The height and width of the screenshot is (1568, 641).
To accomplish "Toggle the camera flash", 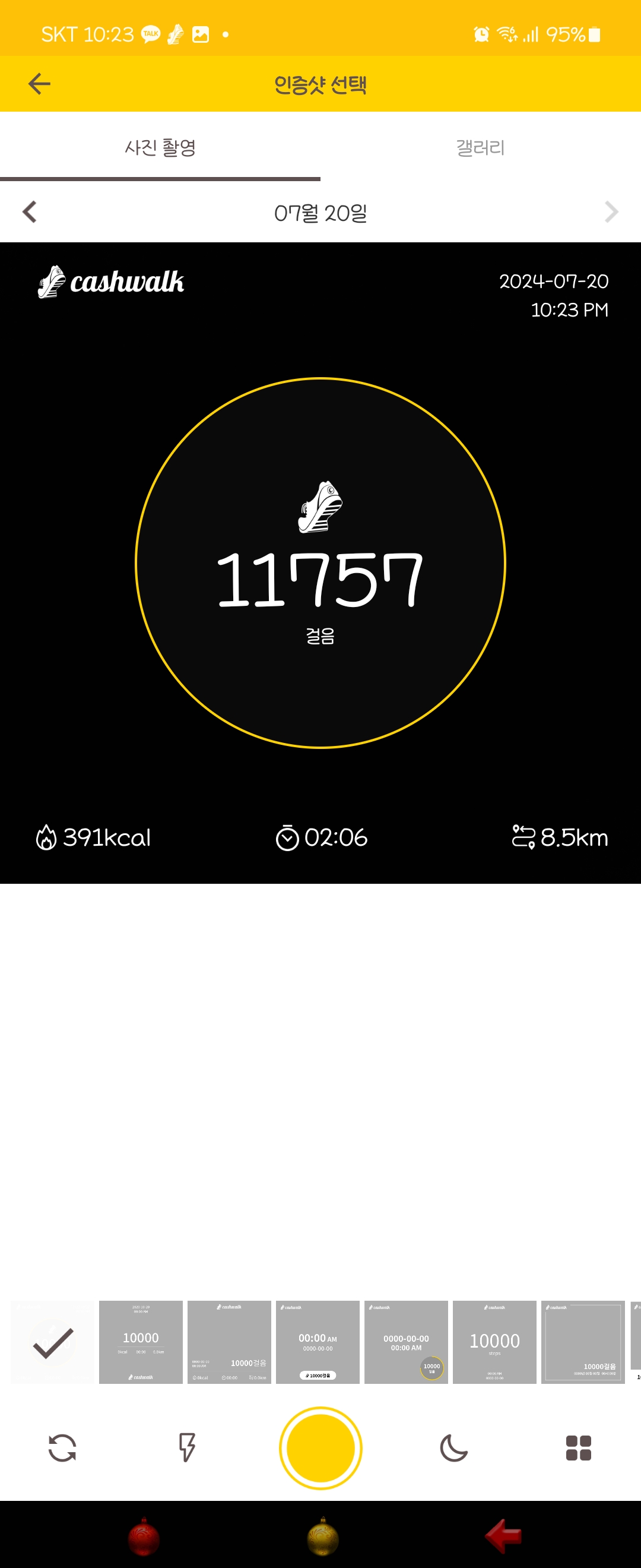I will click(x=187, y=1447).
